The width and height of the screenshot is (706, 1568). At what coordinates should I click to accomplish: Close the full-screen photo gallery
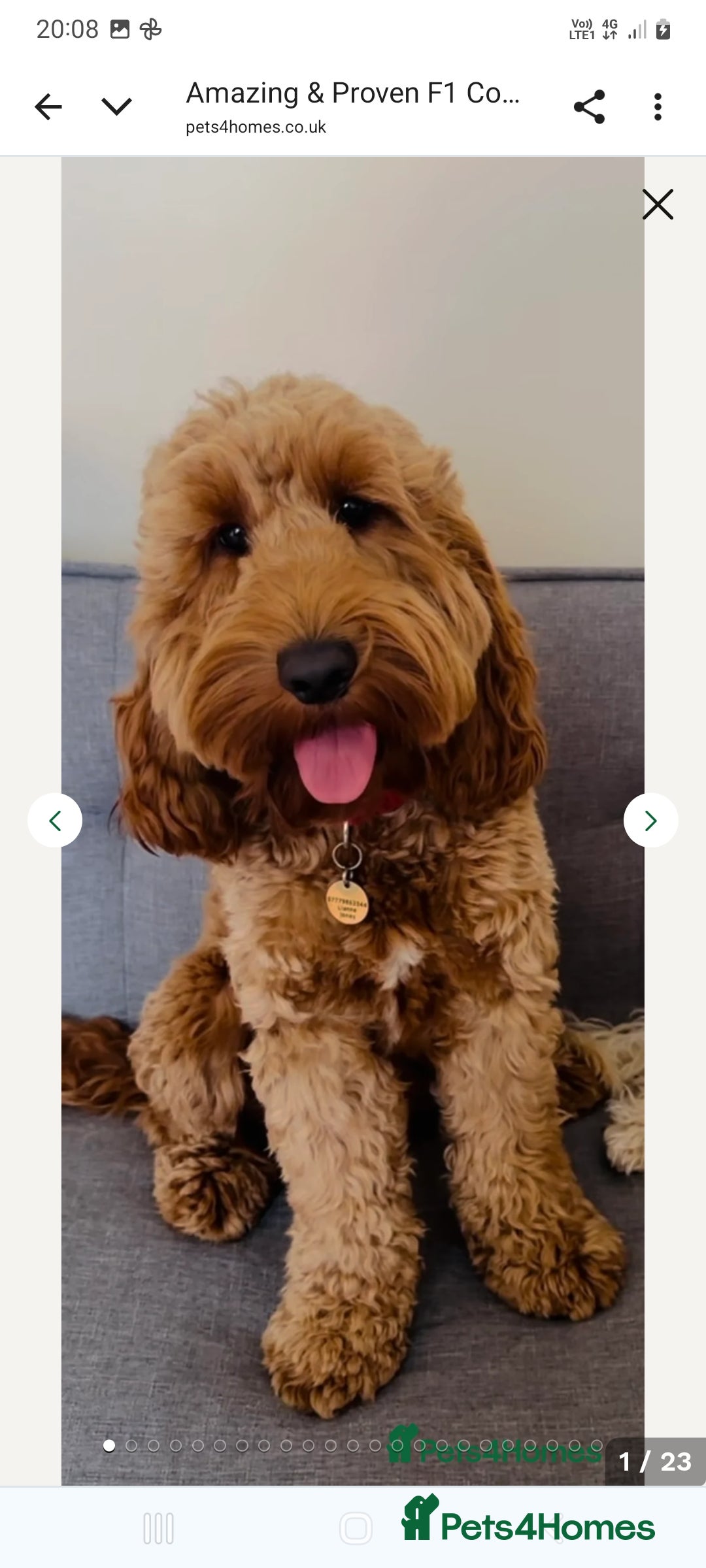point(658,204)
